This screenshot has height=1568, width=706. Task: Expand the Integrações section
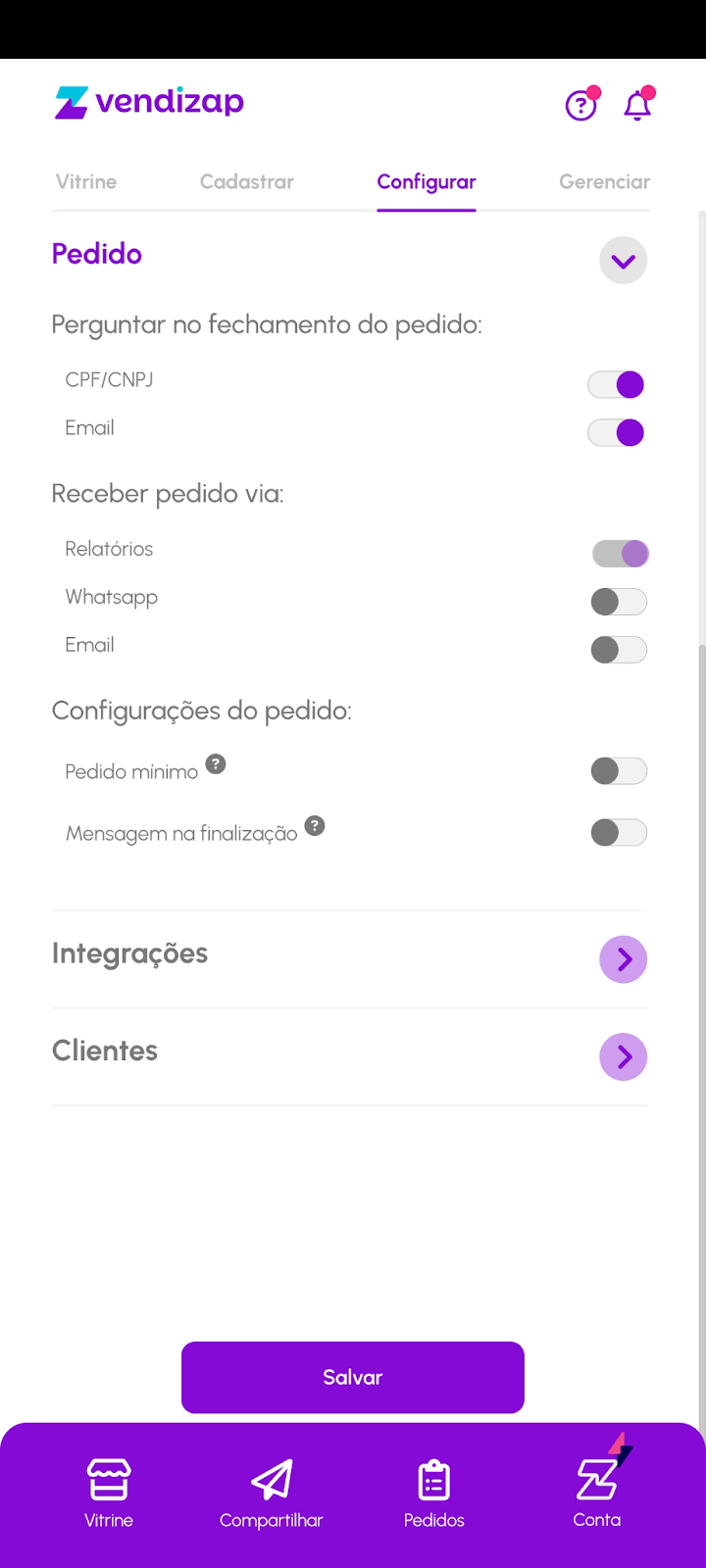623,959
